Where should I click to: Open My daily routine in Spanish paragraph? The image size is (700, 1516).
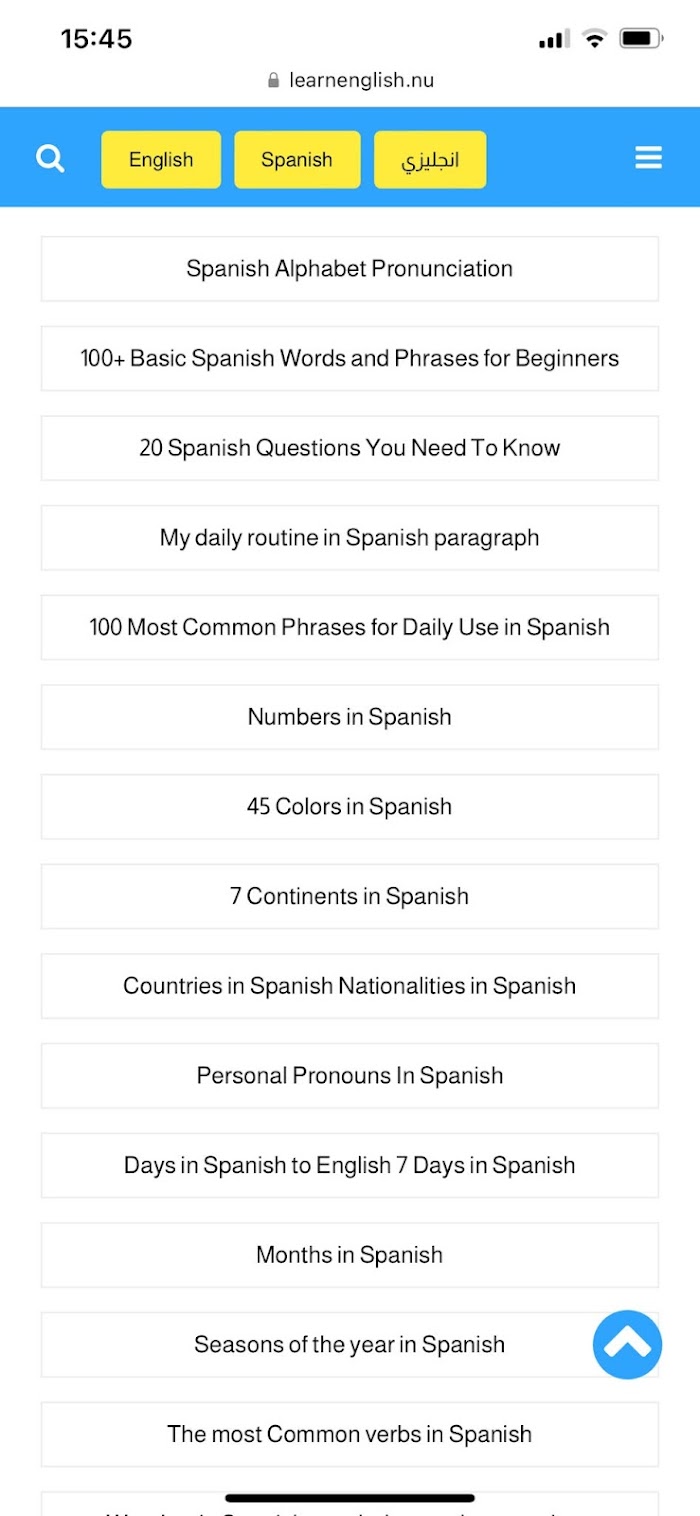pos(350,538)
